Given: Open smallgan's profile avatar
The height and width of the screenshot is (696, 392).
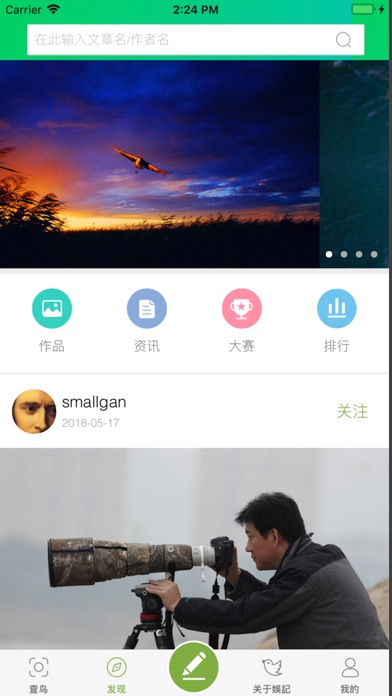Looking at the screenshot, I should (34, 411).
